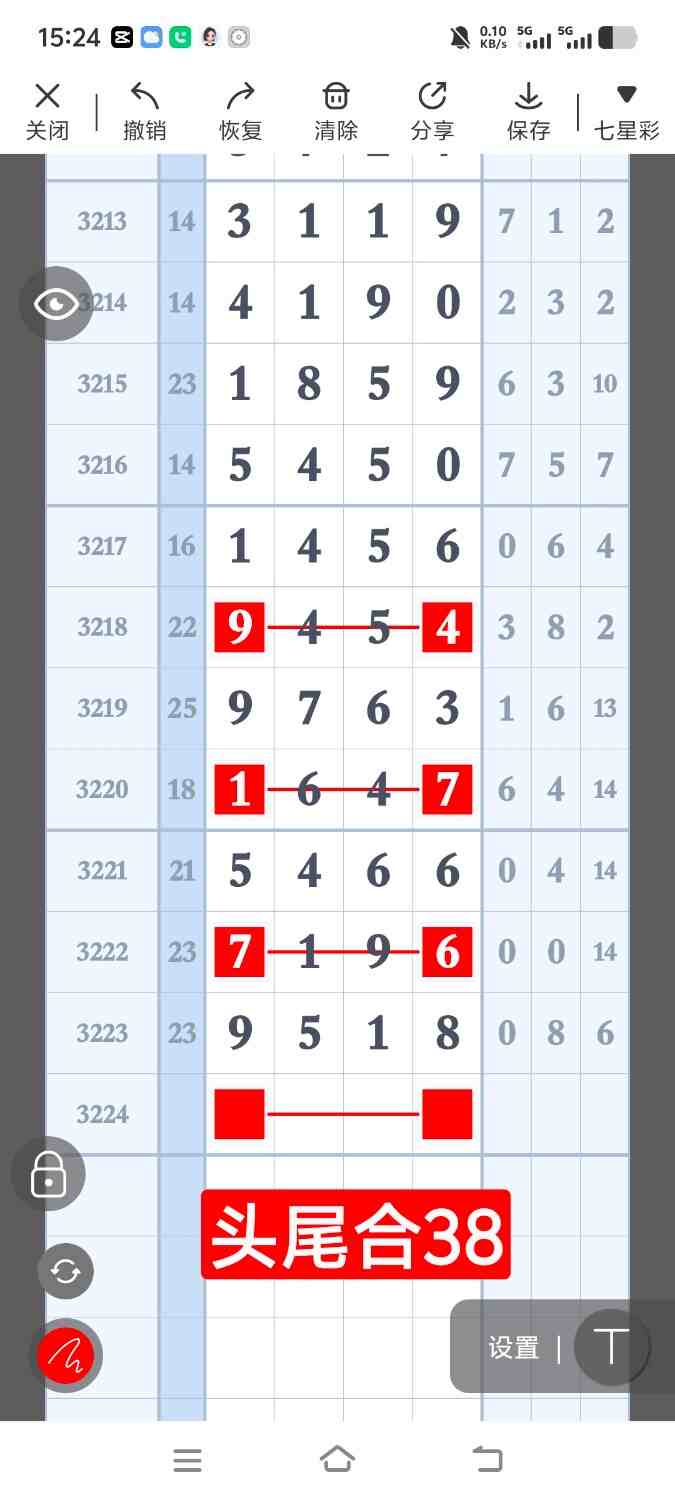The image size is (675, 1500).
Task: Undo the last drawing action
Action: [144, 111]
